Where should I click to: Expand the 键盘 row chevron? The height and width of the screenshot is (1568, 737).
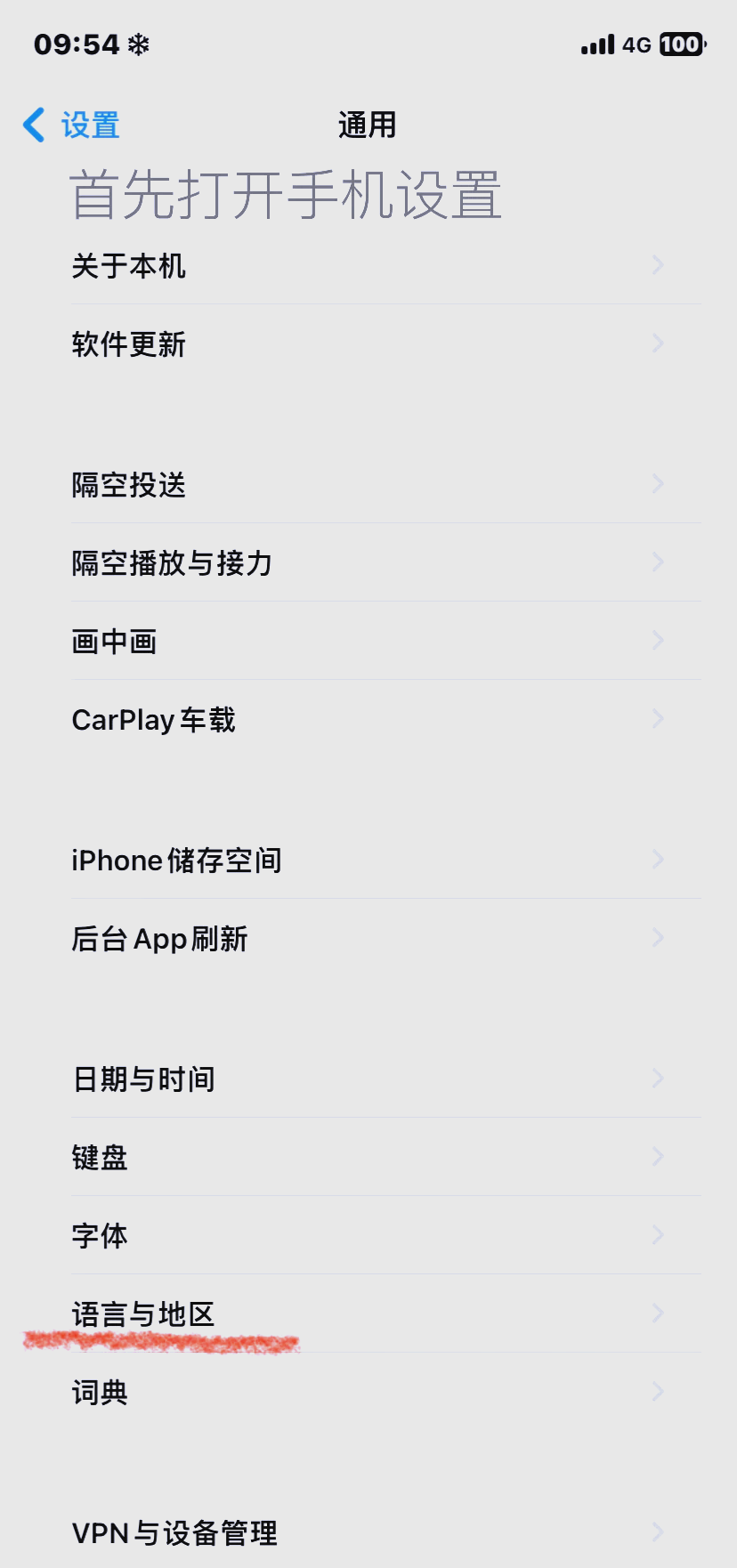coord(657,1157)
